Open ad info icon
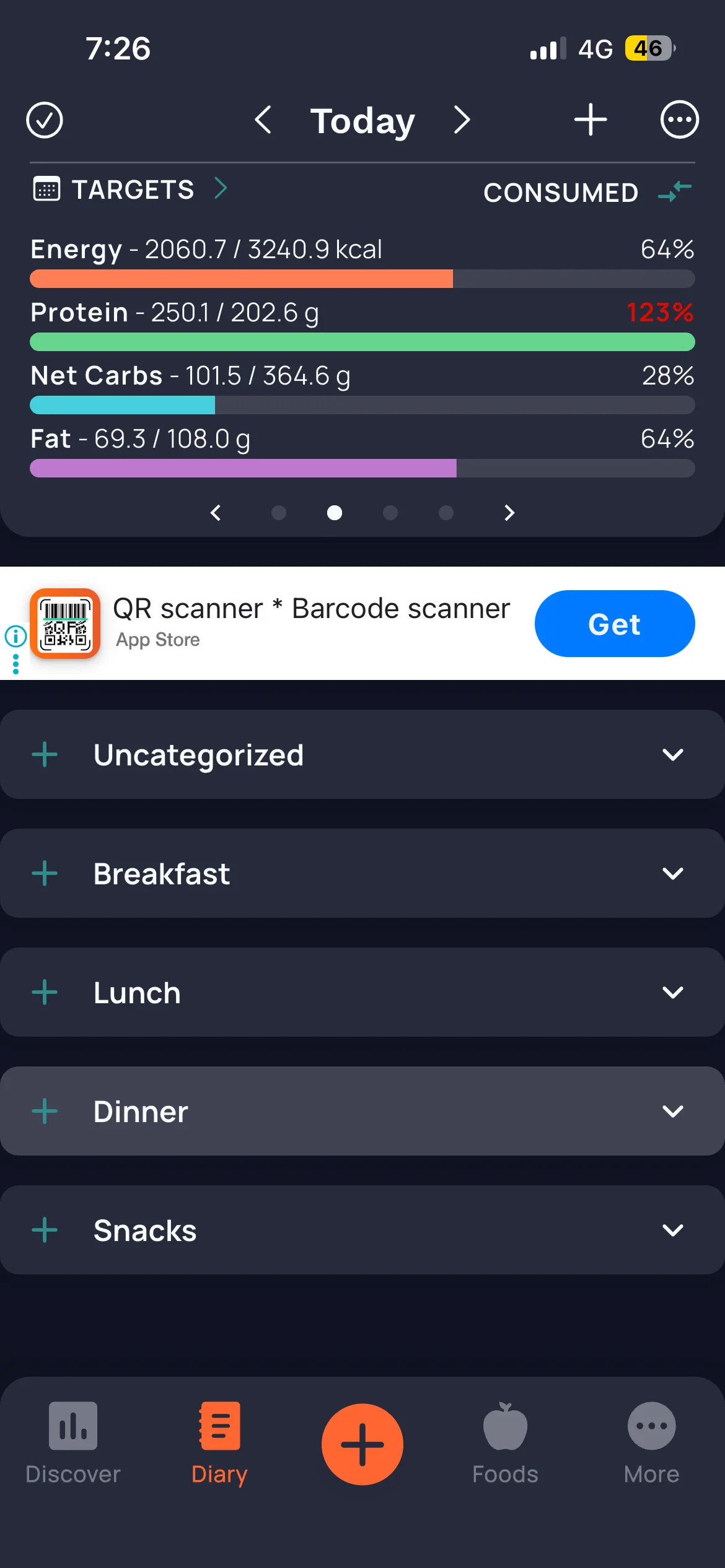Viewport: 725px width, 1568px height. pyautogui.click(x=15, y=636)
